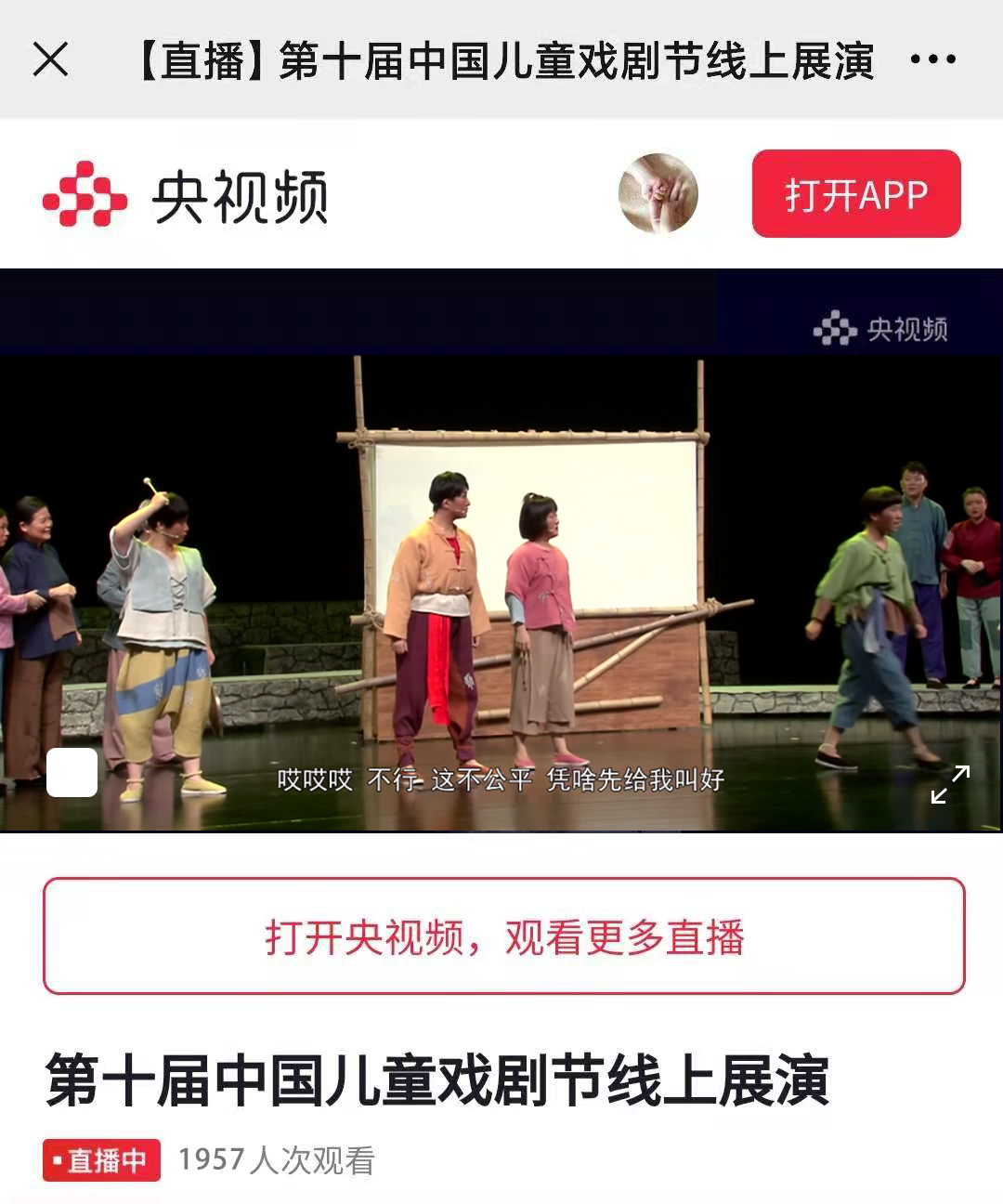This screenshot has width=1003, height=1204.
Task: Tap 打开央视频，观看更多直播 button
Action: [x=503, y=936]
